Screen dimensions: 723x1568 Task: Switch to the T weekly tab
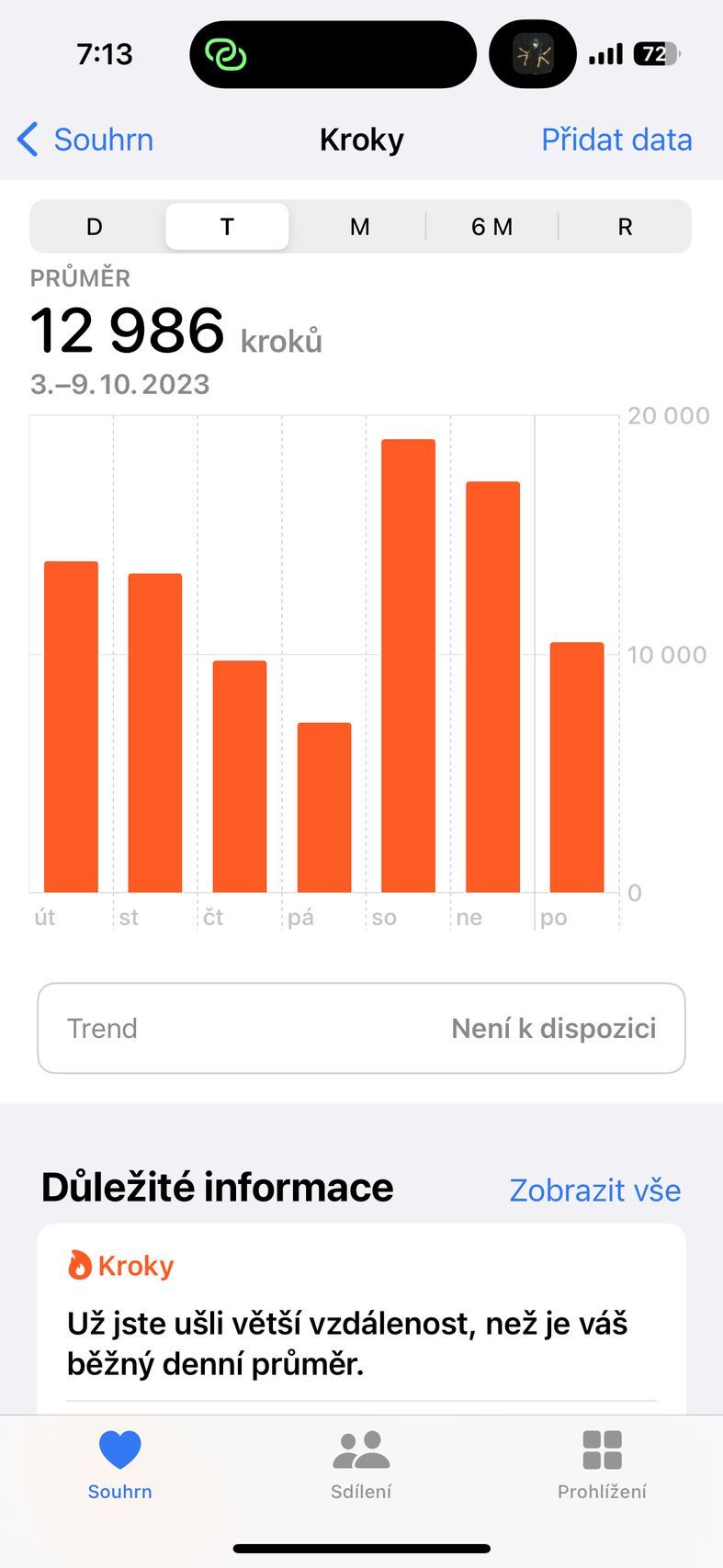pos(227,226)
